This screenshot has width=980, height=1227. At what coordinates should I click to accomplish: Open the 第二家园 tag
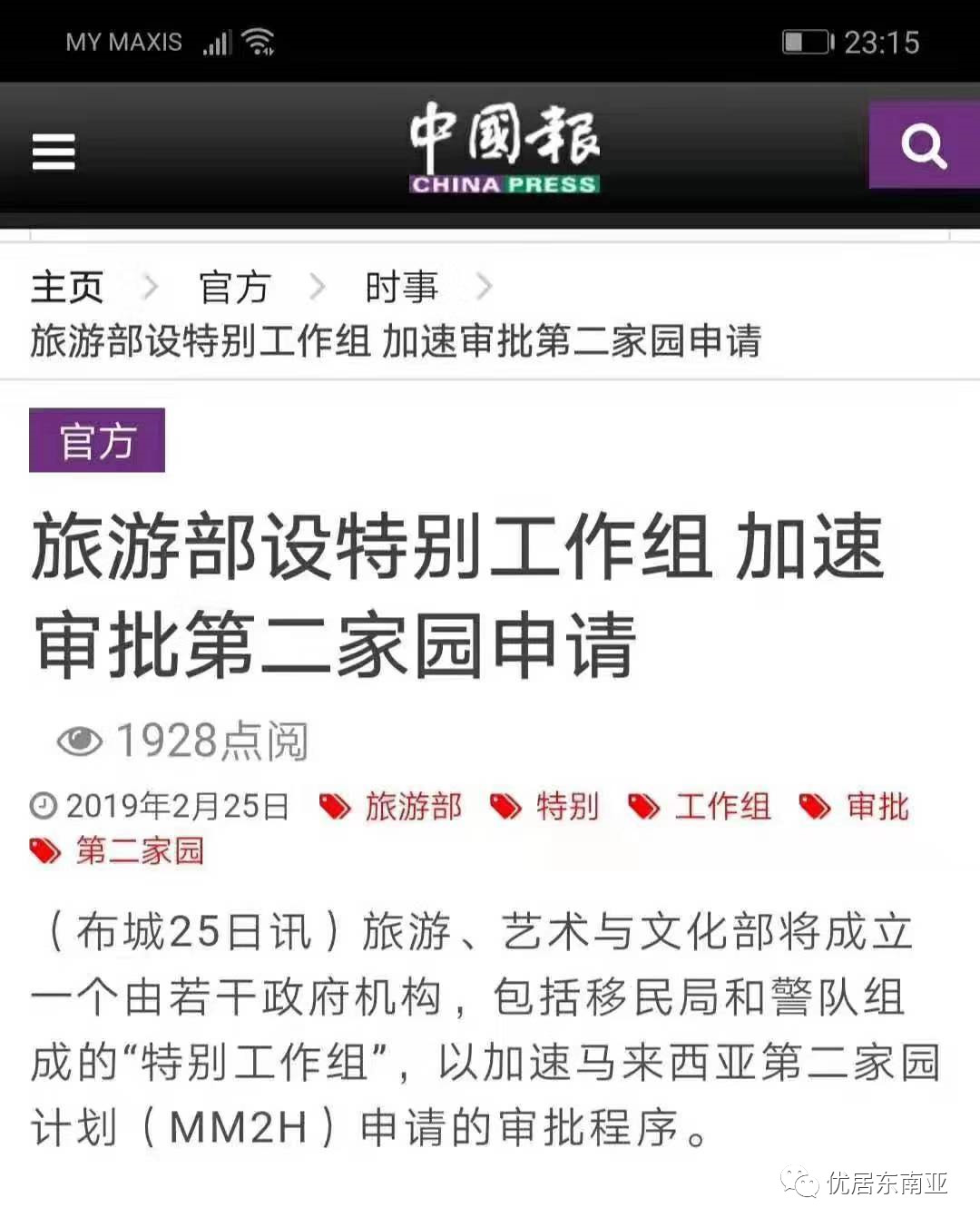[139, 851]
